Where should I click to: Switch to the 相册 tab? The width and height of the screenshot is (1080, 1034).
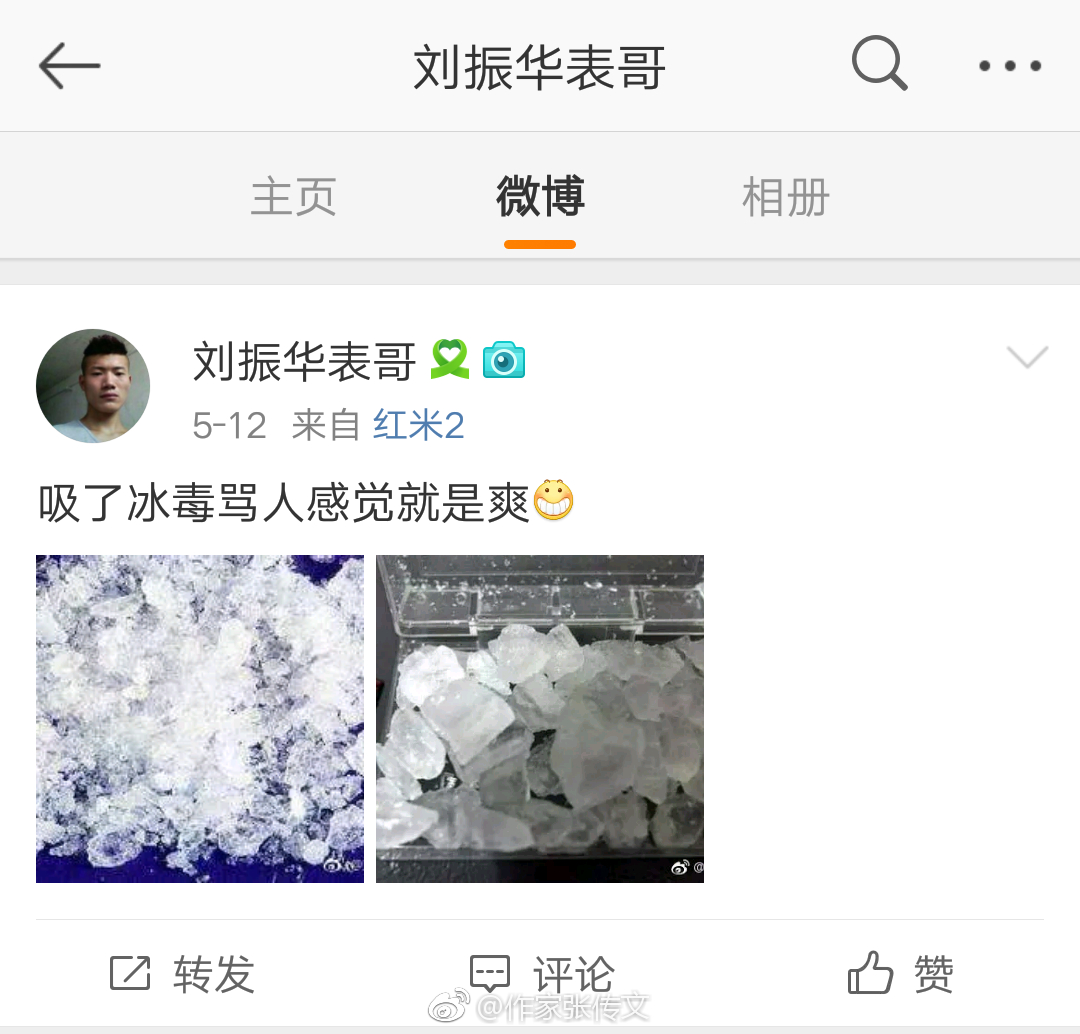[786, 197]
